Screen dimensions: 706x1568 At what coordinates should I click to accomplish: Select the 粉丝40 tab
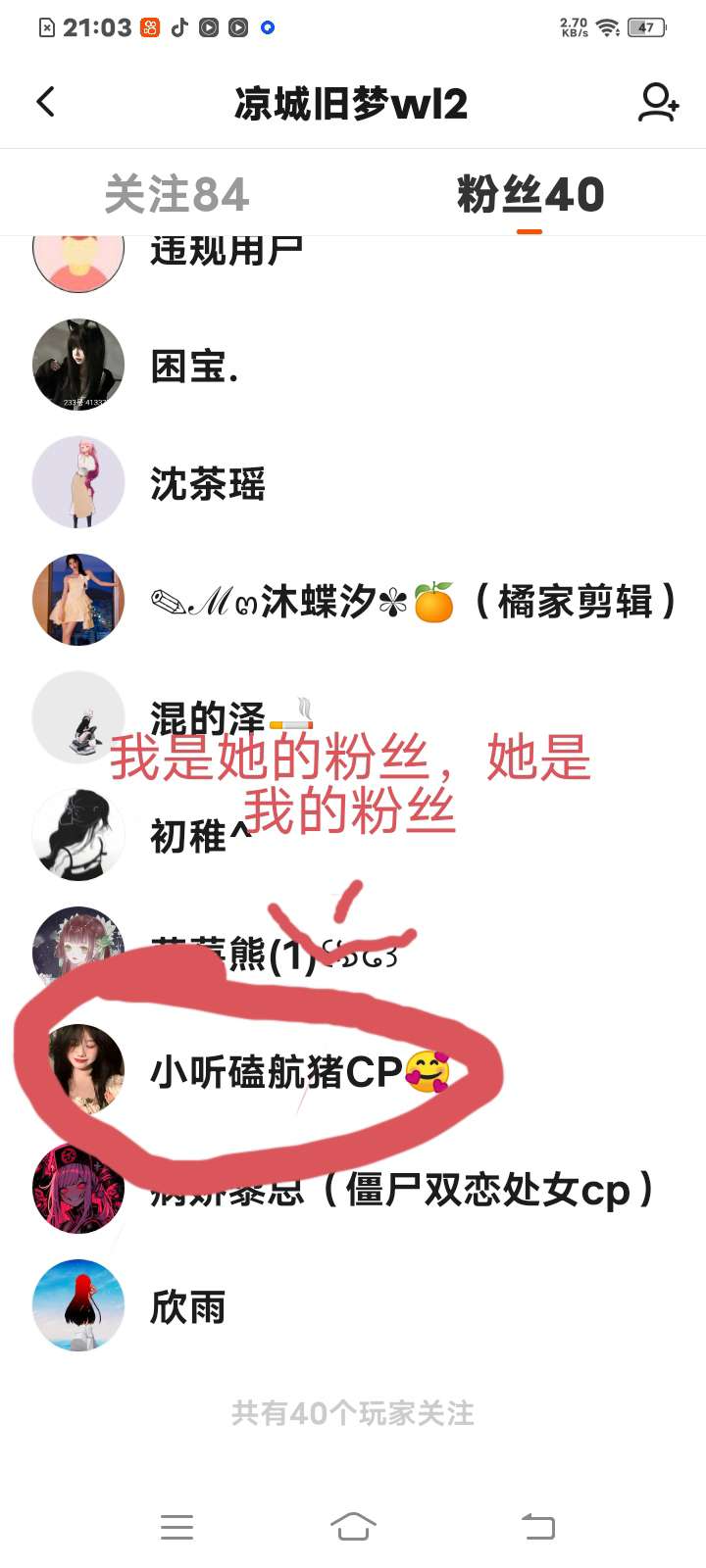click(x=529, y=194)
